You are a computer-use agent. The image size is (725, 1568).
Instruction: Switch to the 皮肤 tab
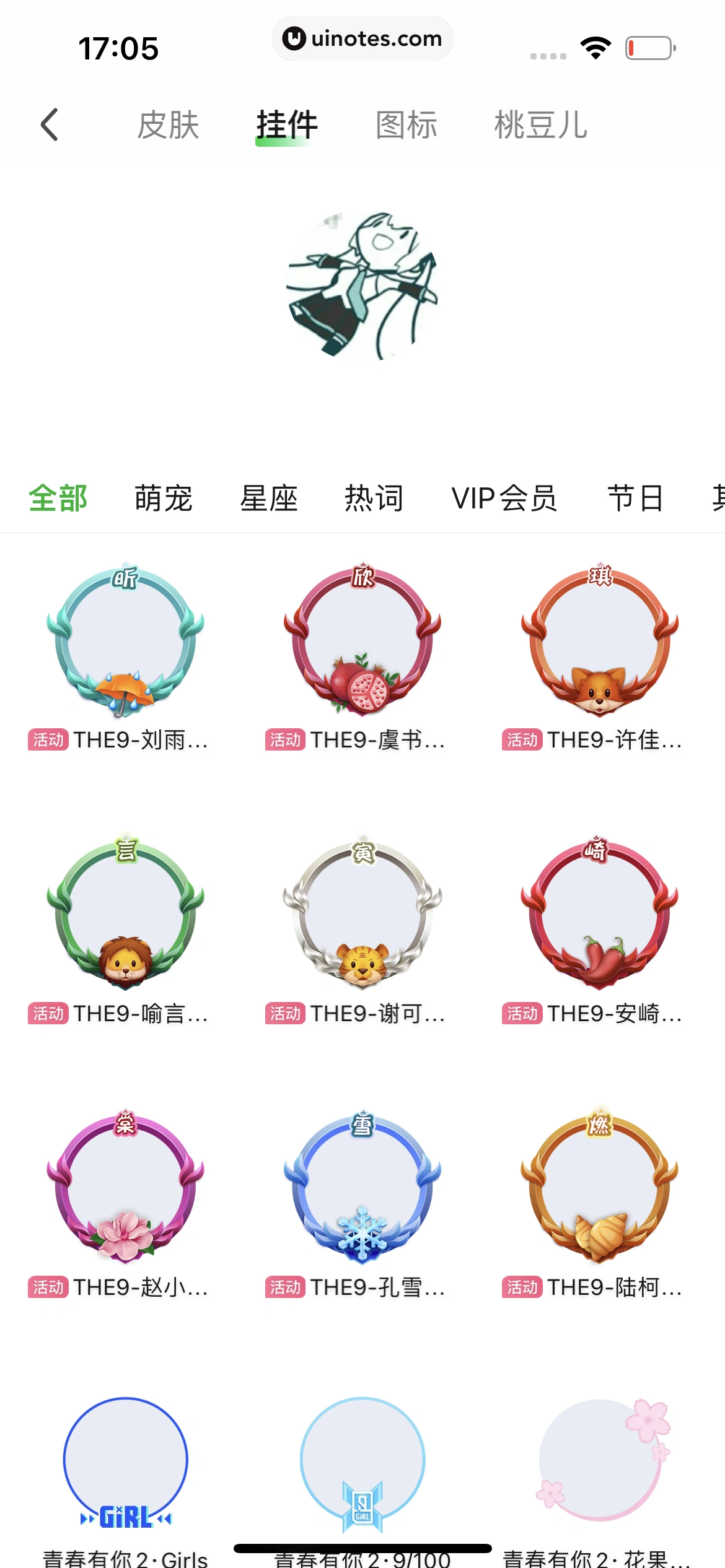pyautogui.click(x=168, y=125)
